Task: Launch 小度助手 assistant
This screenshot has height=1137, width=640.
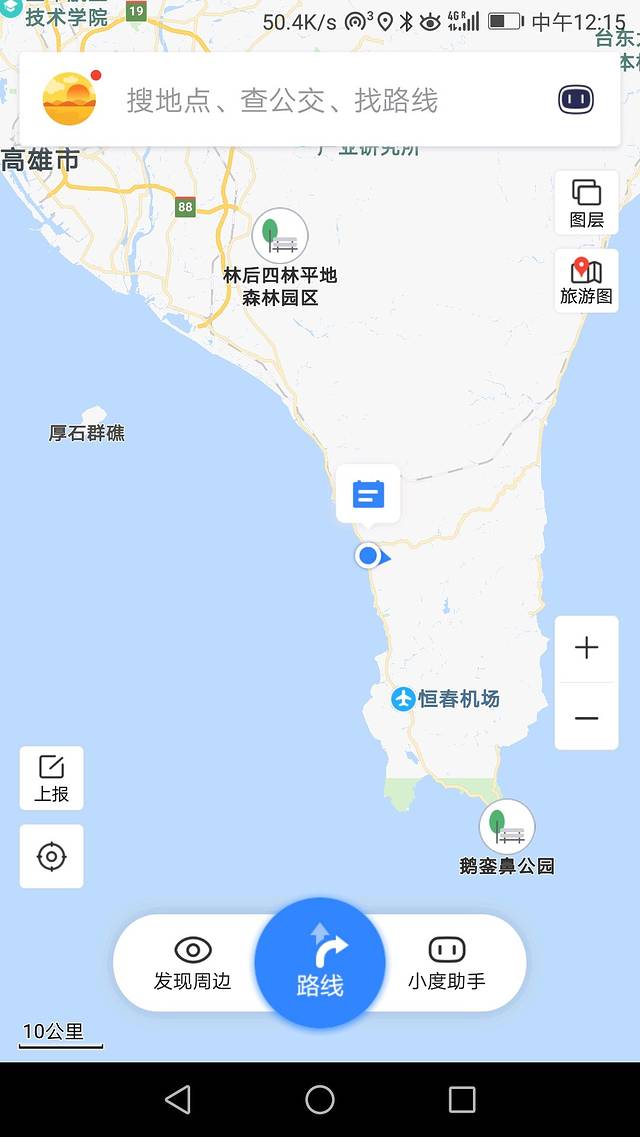Action: (x=446, y=963)
